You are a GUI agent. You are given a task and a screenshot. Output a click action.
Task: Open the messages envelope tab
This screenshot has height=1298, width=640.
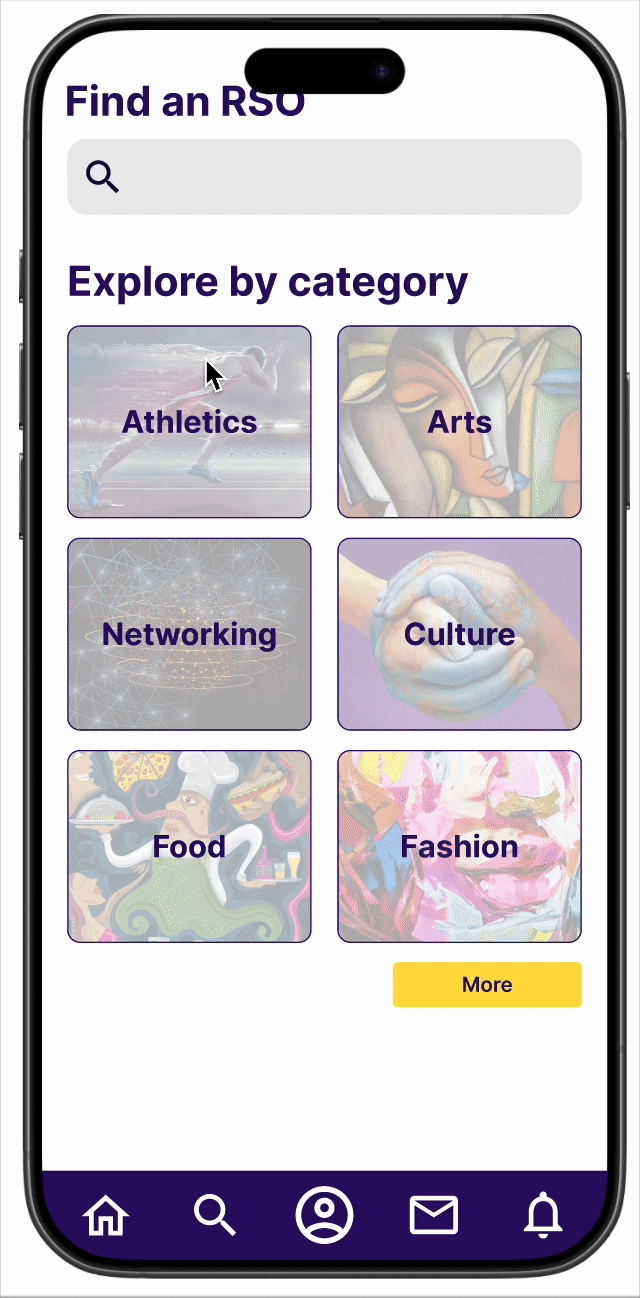[434, 1216]
